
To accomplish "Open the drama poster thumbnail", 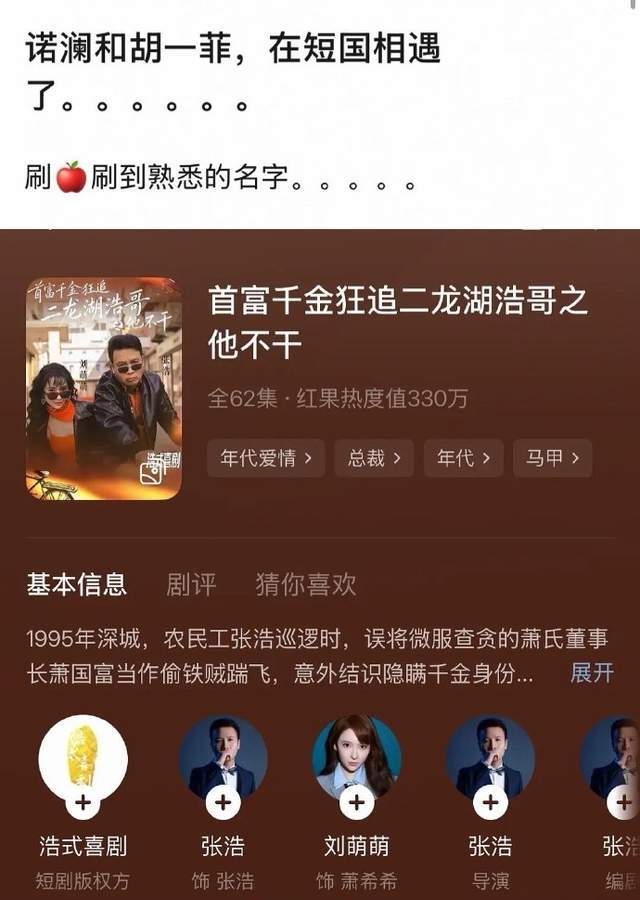I will pyautogui.click(x=103, y=388).
